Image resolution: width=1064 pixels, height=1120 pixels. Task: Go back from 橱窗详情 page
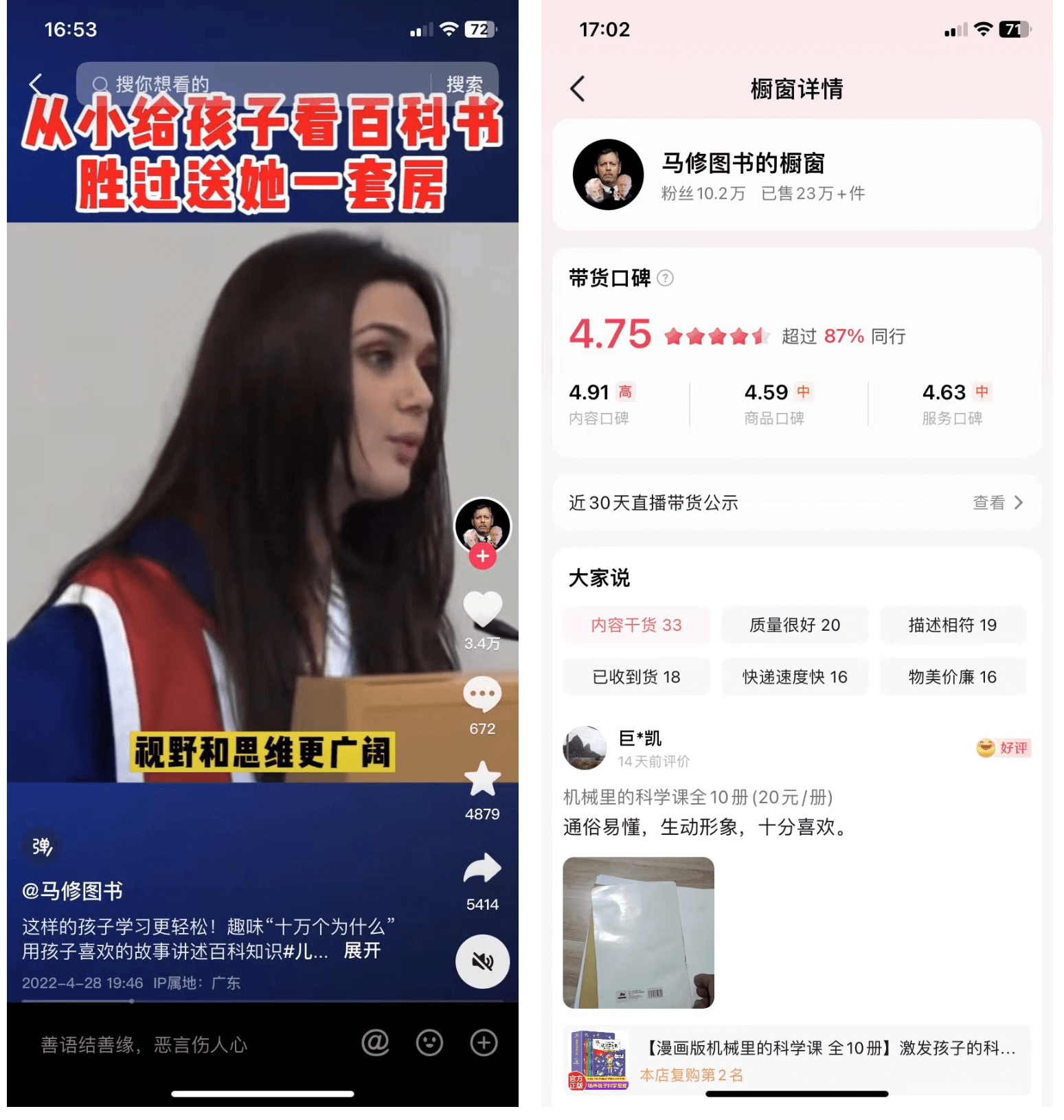[578, 89]
